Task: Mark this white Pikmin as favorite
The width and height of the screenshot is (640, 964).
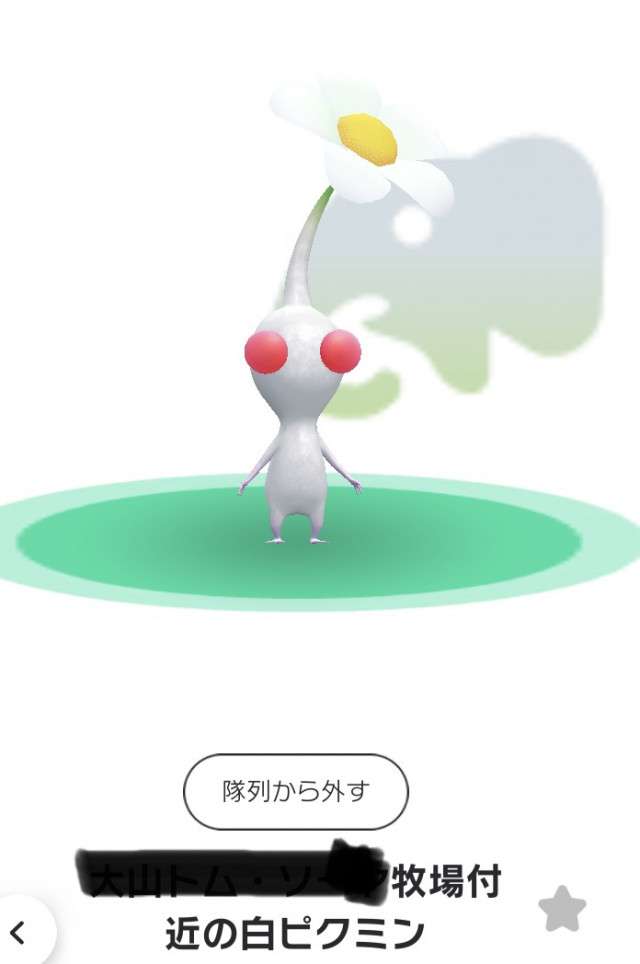Action: [562, 908]
